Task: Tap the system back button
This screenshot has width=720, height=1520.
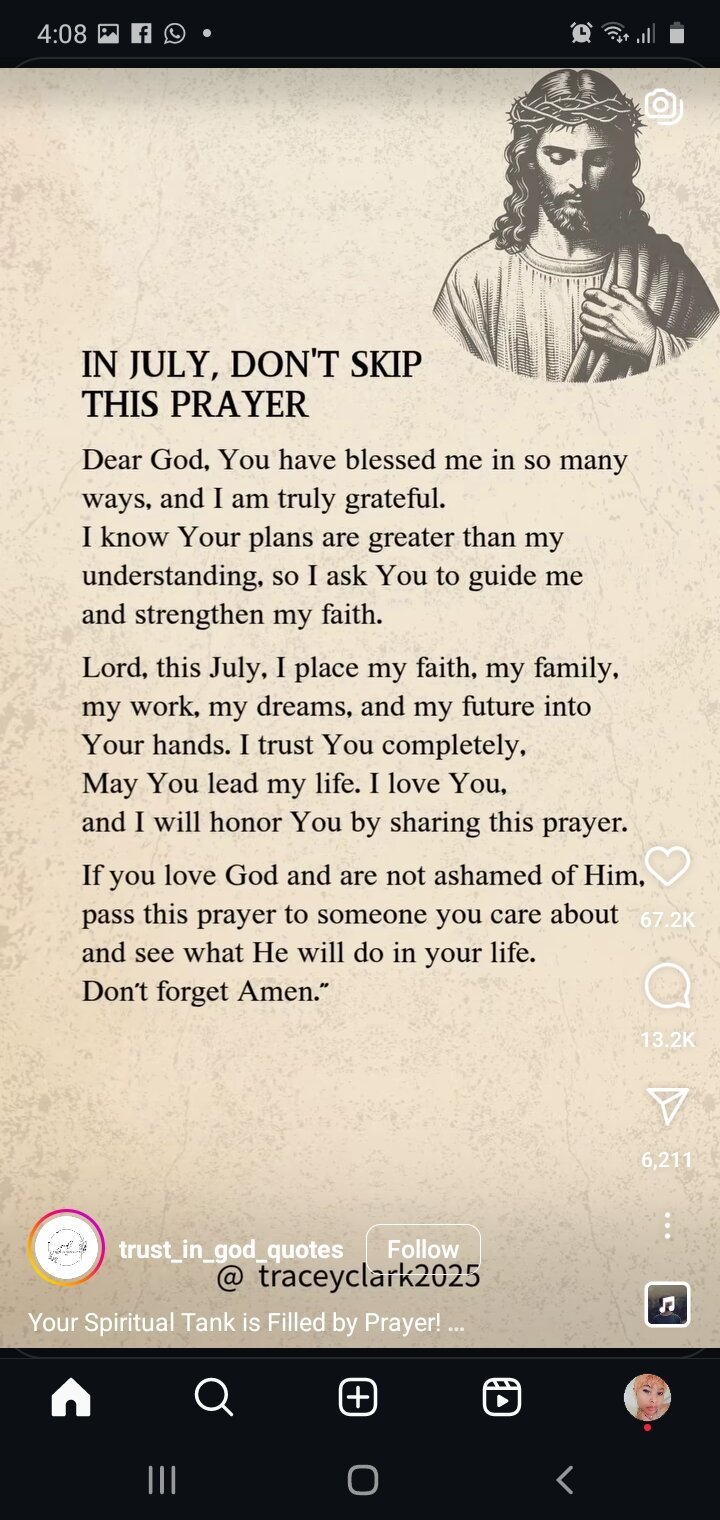Action: (565, 1480)
